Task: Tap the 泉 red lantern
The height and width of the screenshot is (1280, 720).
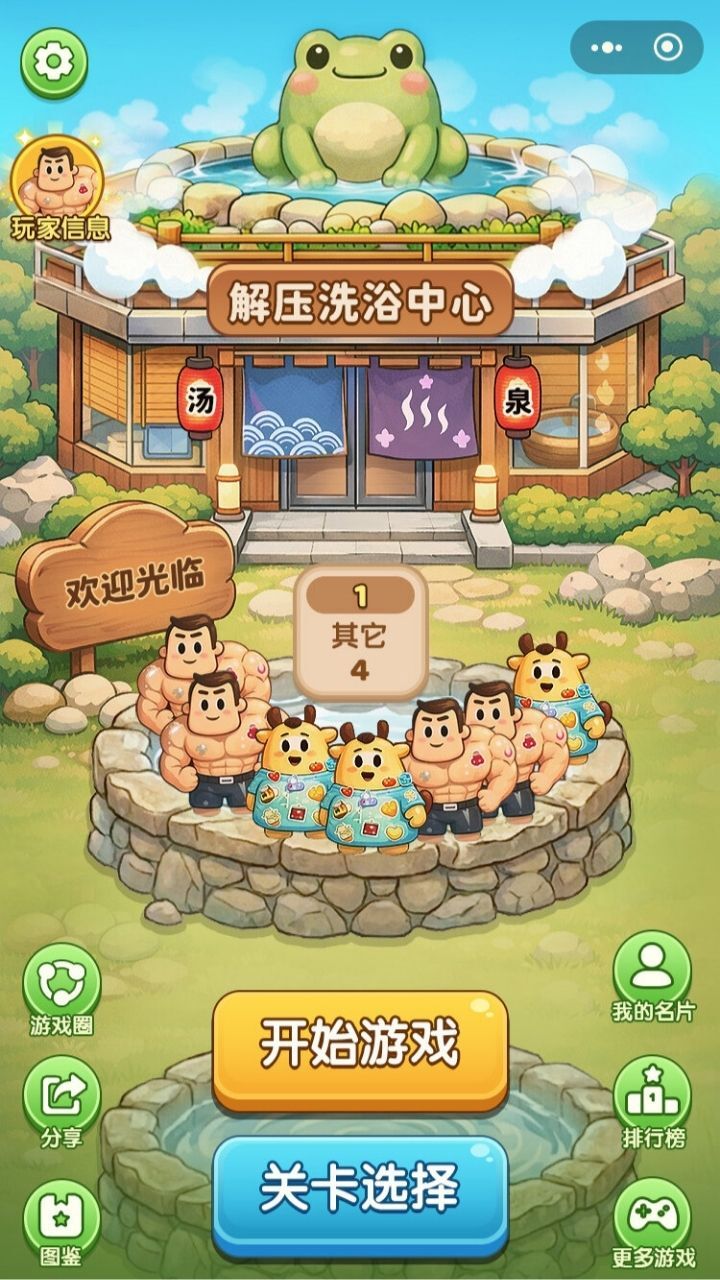Action: point(518,398)
